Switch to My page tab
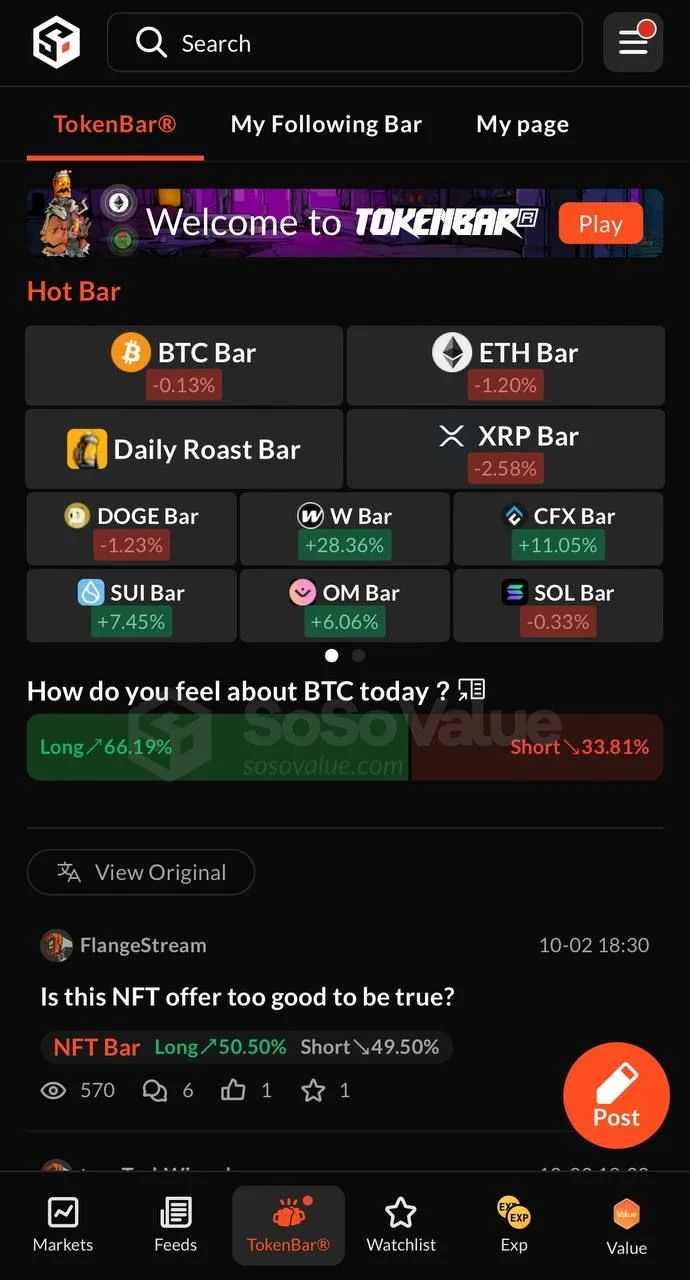The height and width of the screenshot is (1280, 690). (x=522, y=124)
